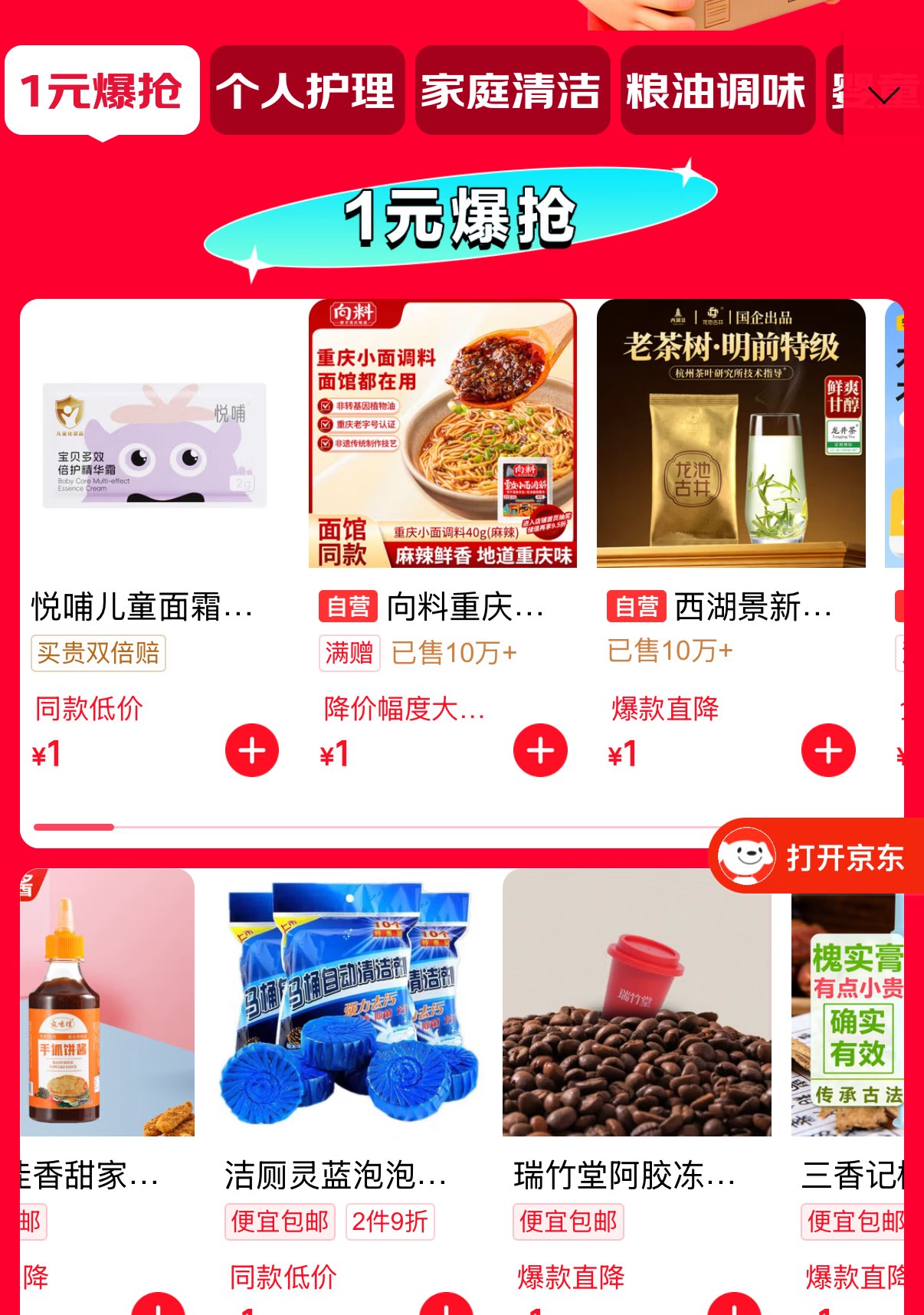Open the 三香记 product card
The height and width of the screenshot is (1315, 924).
(x=848, y=1004)
